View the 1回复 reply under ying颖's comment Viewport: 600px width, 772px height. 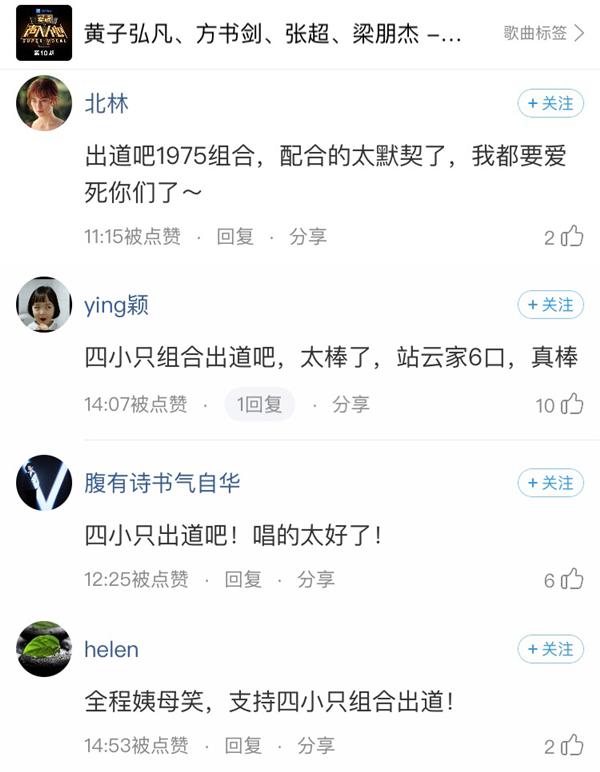click(x=259, y=404)
